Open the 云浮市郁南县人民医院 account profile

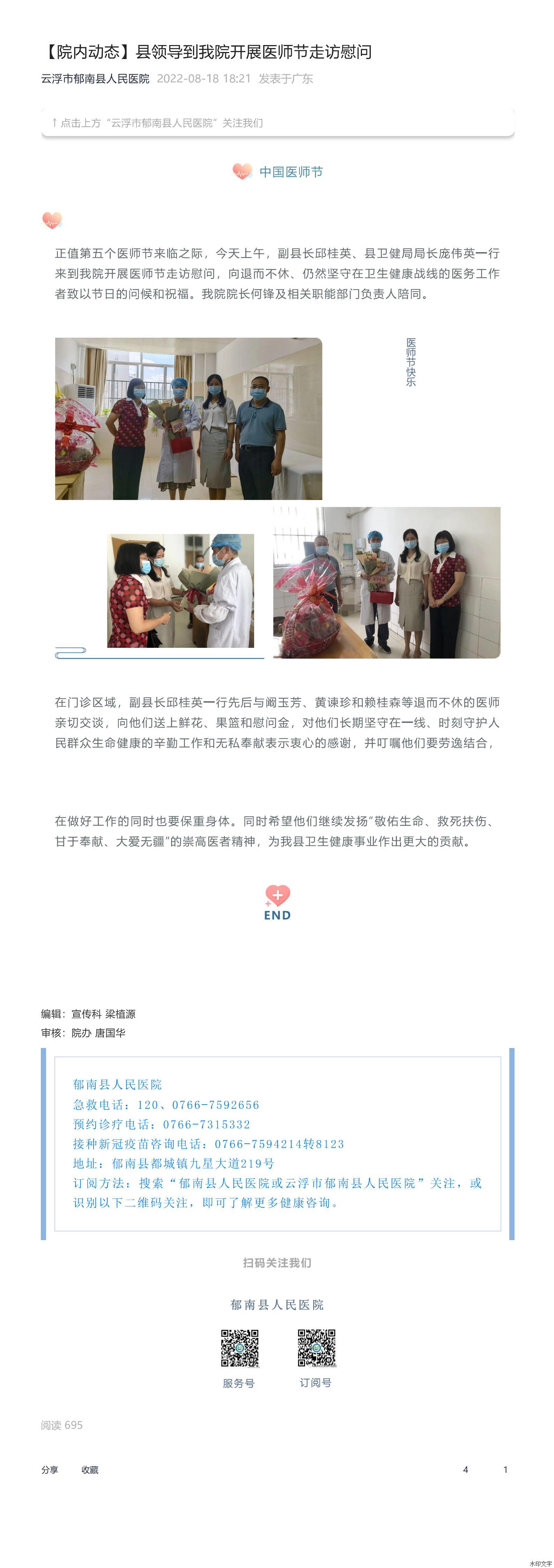point(95,79)
